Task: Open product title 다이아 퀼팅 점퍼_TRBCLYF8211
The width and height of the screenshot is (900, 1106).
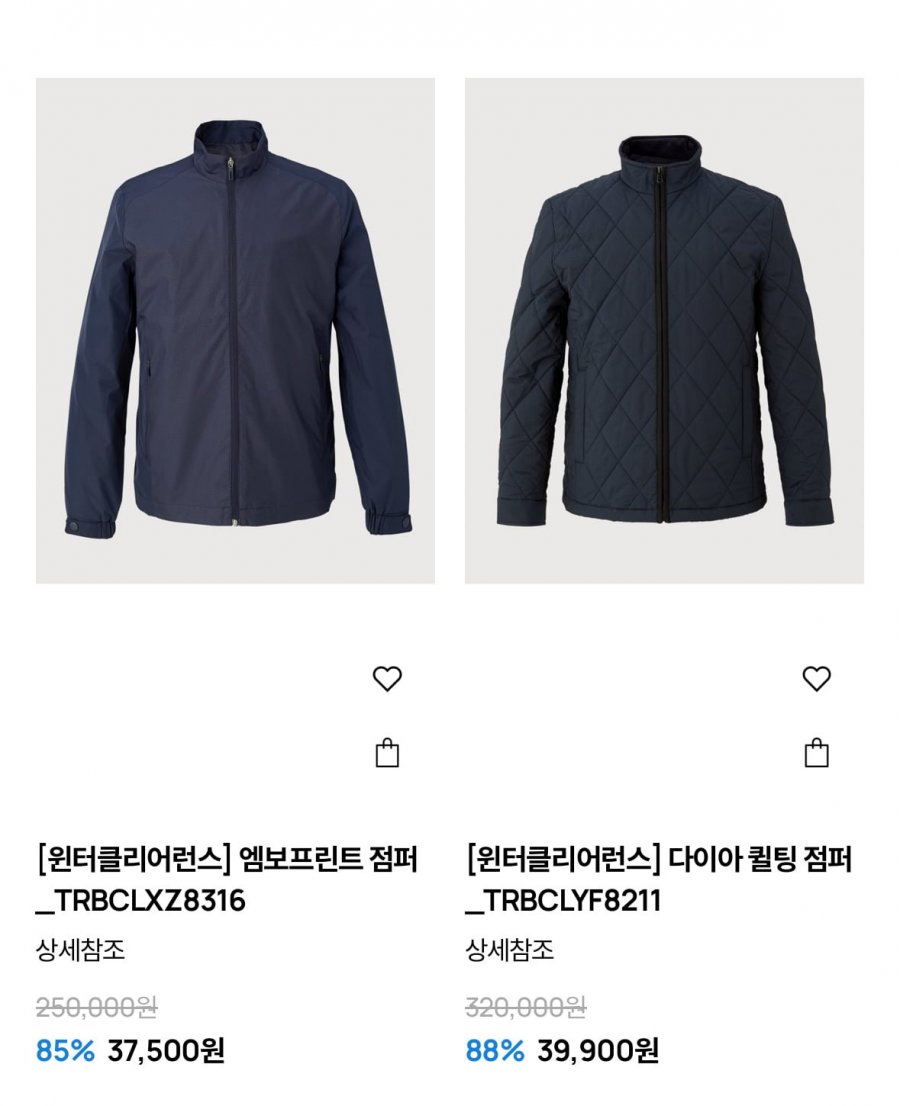Action: (x=658, y=880)
